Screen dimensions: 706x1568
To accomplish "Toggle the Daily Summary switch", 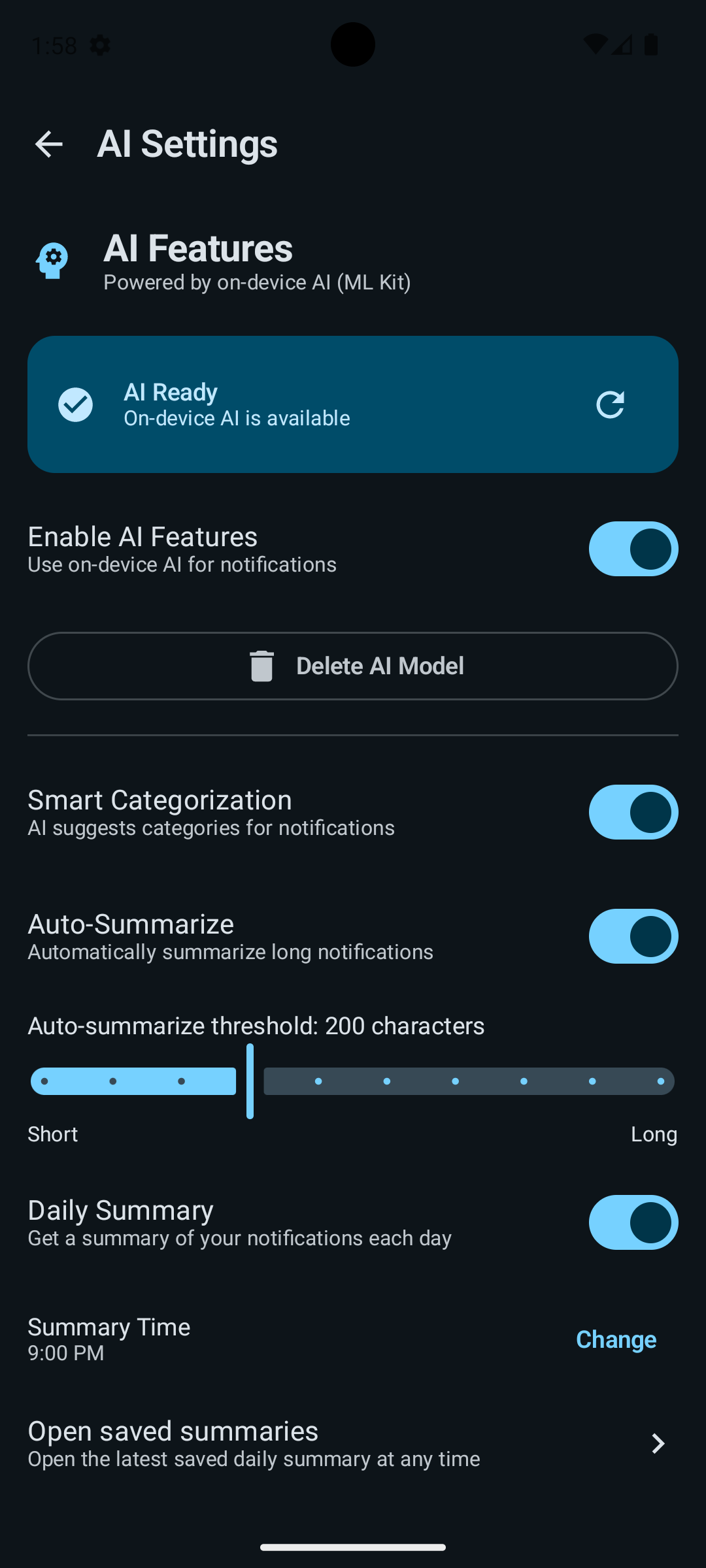I will point(633,1222).
